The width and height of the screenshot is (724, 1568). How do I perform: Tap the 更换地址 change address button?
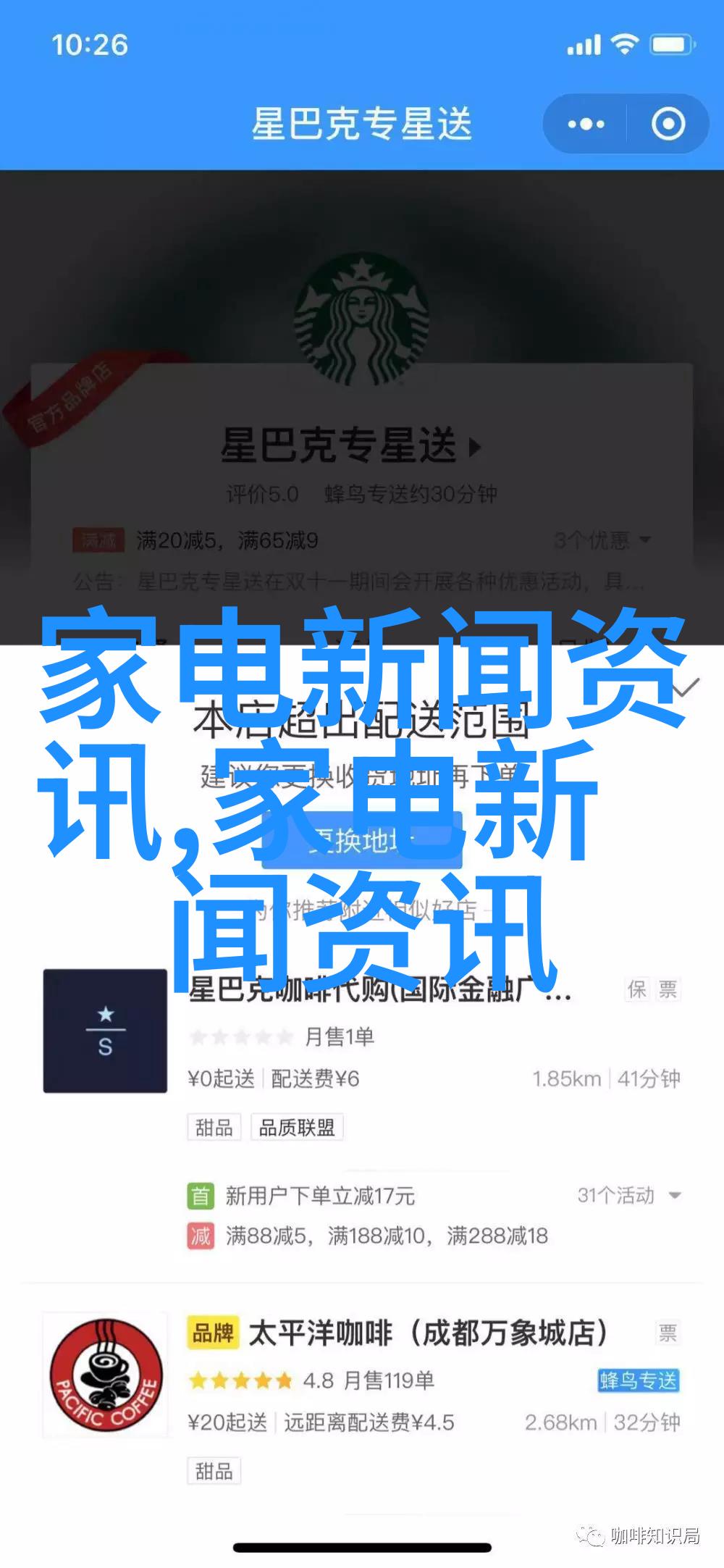click(x=361, y=842)
